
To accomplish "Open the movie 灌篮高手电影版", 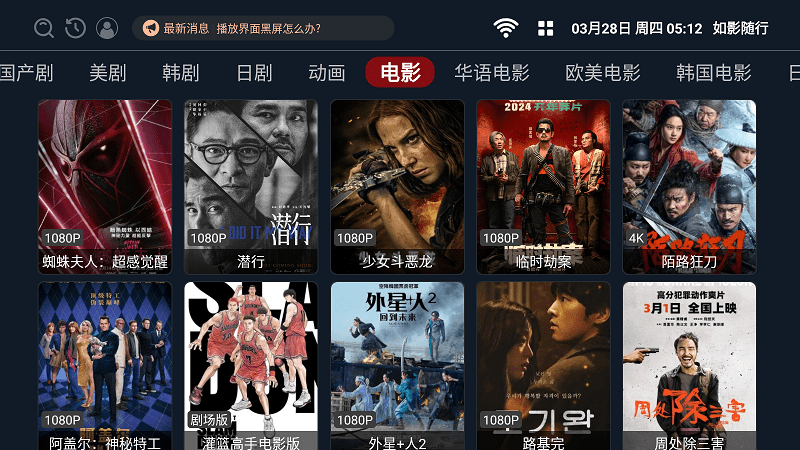I will tap(251, 366).
